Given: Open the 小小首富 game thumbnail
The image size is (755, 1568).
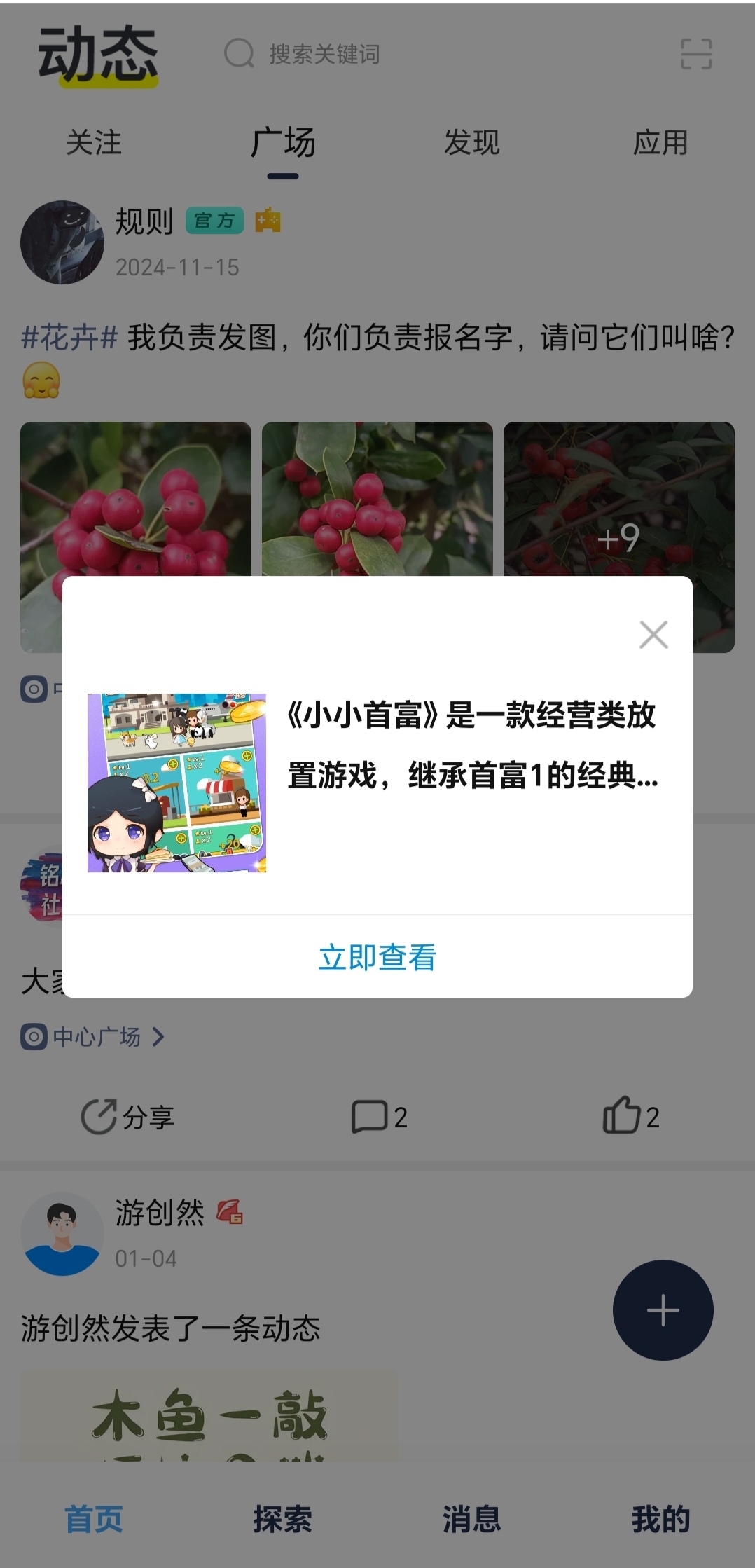Looking at the screenshot, I should click(x=176, y=783).
